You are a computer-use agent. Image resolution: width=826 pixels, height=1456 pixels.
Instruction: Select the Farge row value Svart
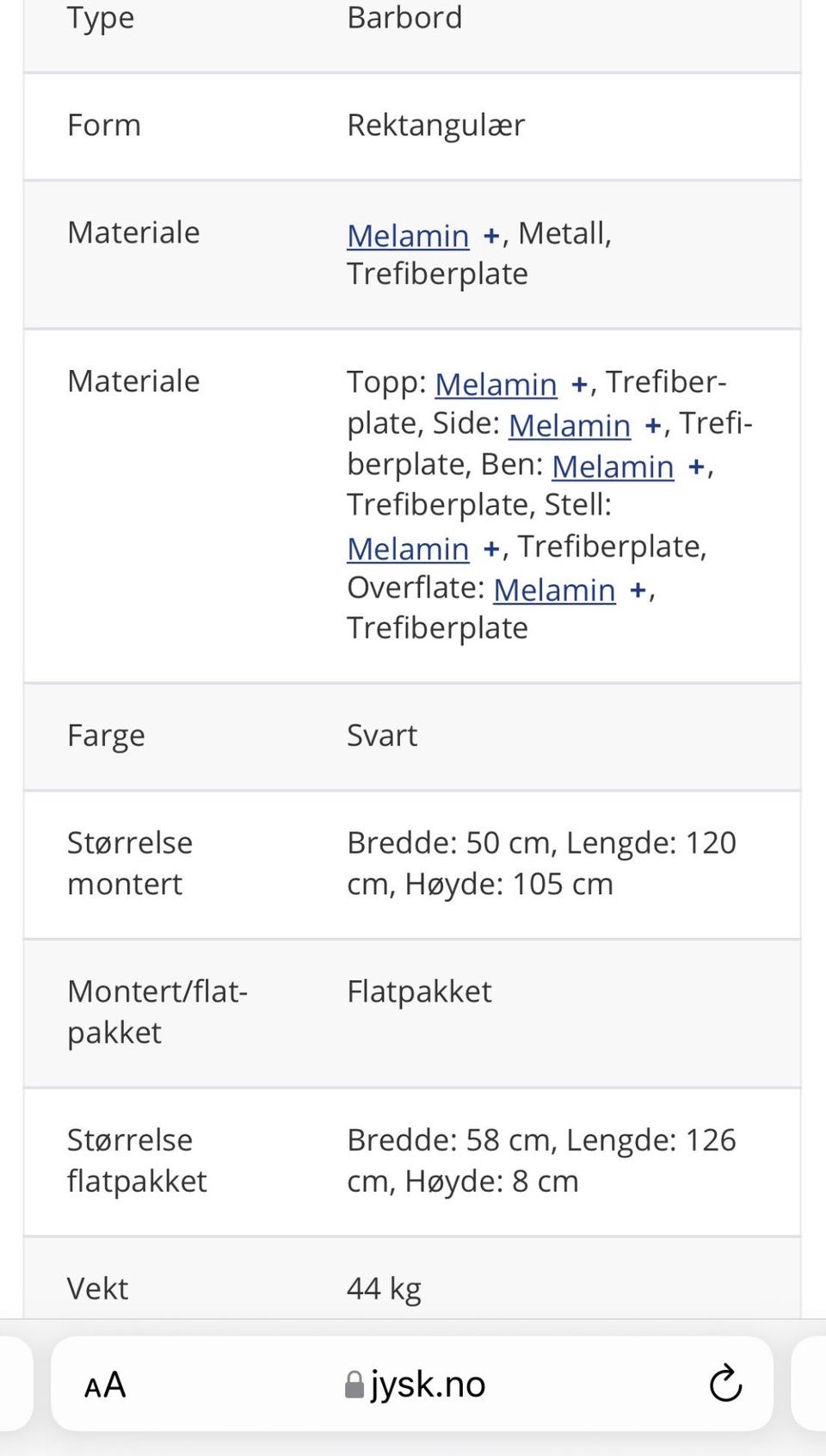(x=381, y=736)
